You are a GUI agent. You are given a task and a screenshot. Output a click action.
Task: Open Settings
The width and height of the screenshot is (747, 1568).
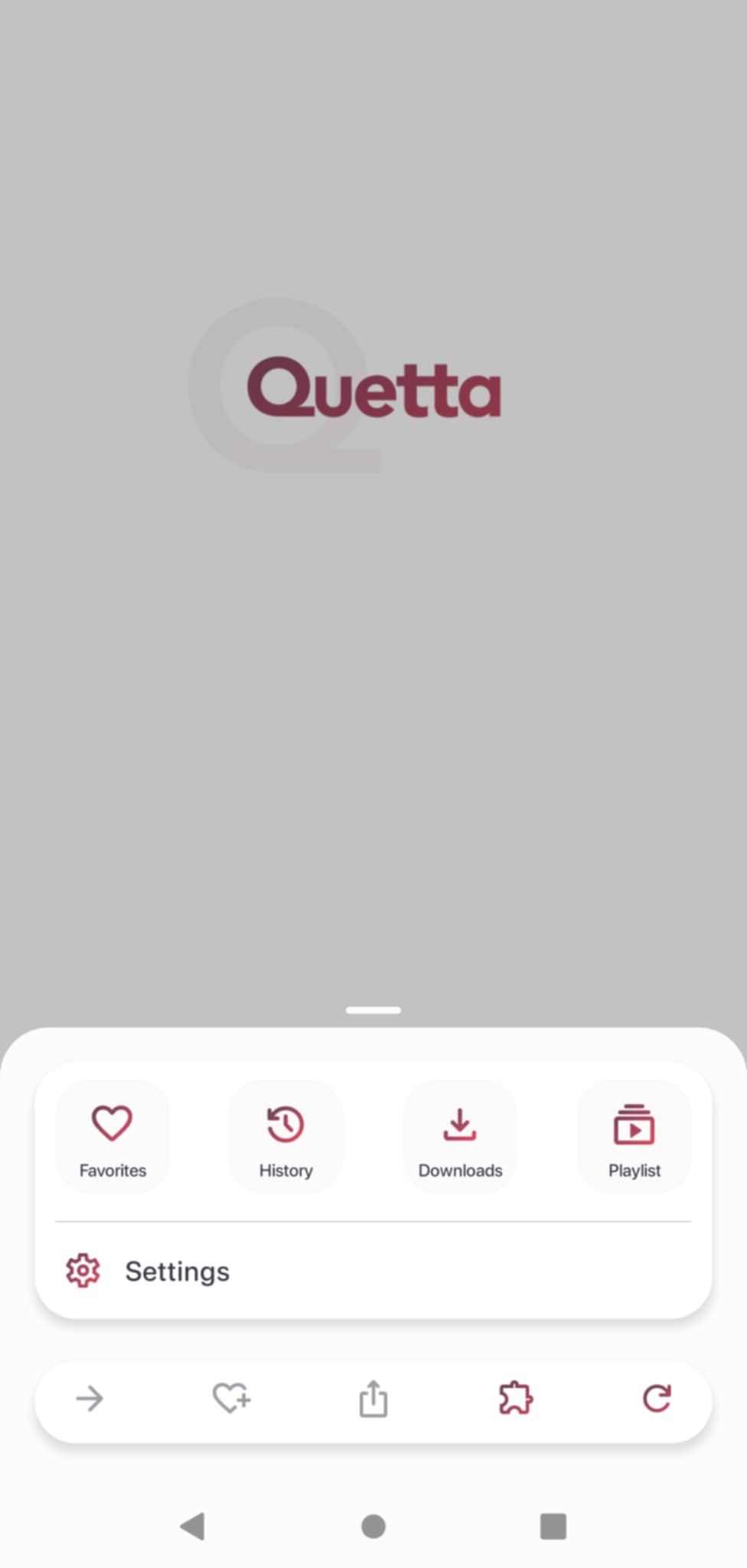178,1271
